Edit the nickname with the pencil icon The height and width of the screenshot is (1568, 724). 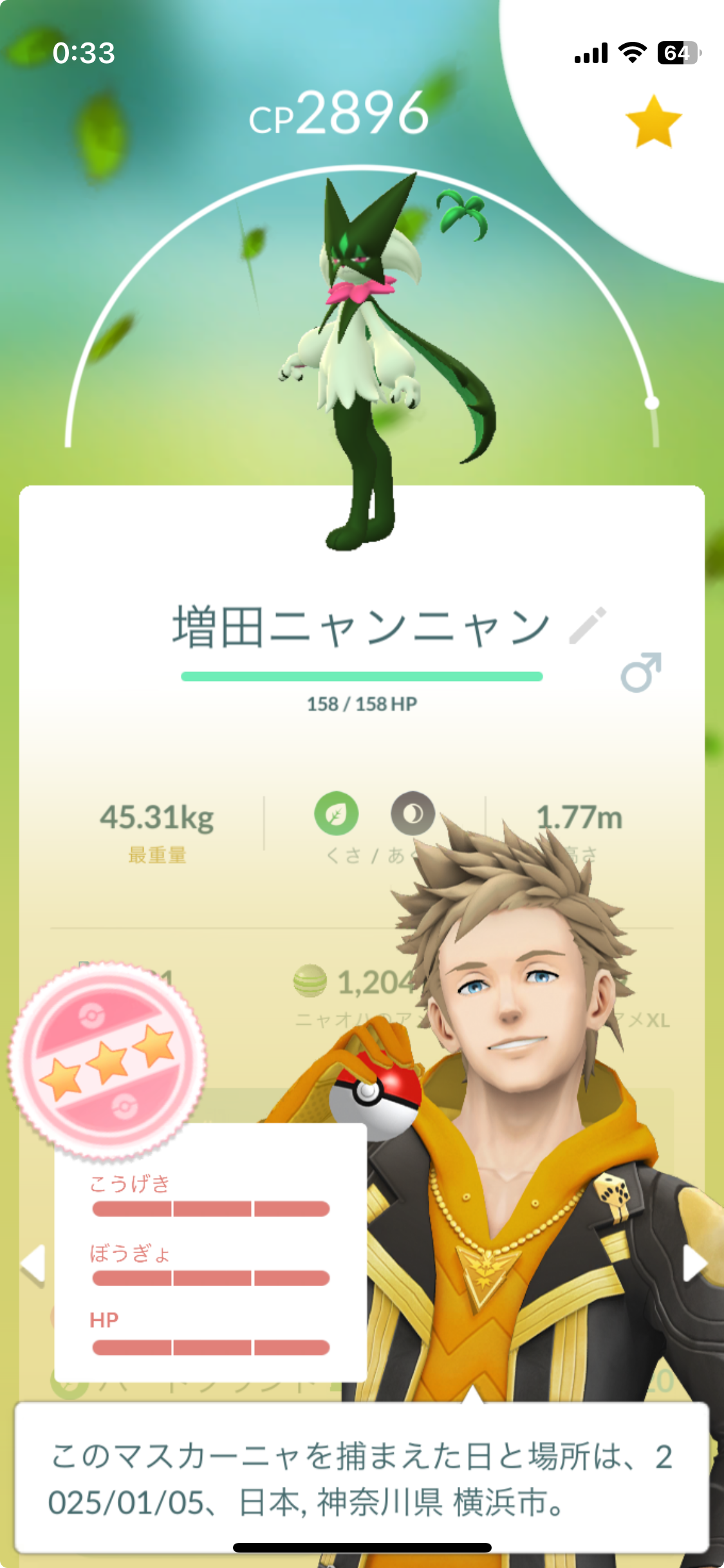point(588,625)
